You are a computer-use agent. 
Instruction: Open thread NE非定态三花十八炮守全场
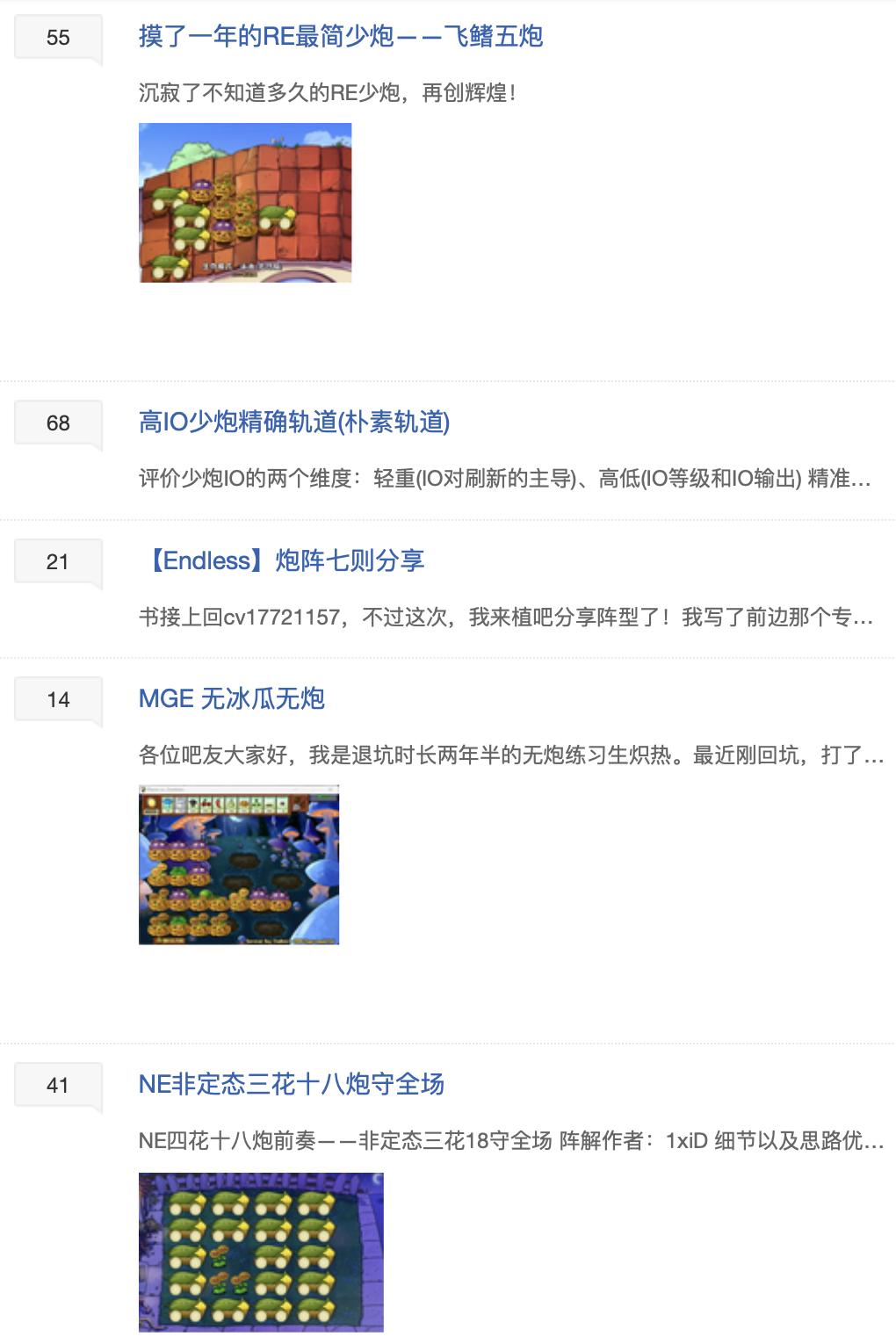pyautogui.click(x=292, y=1085)
